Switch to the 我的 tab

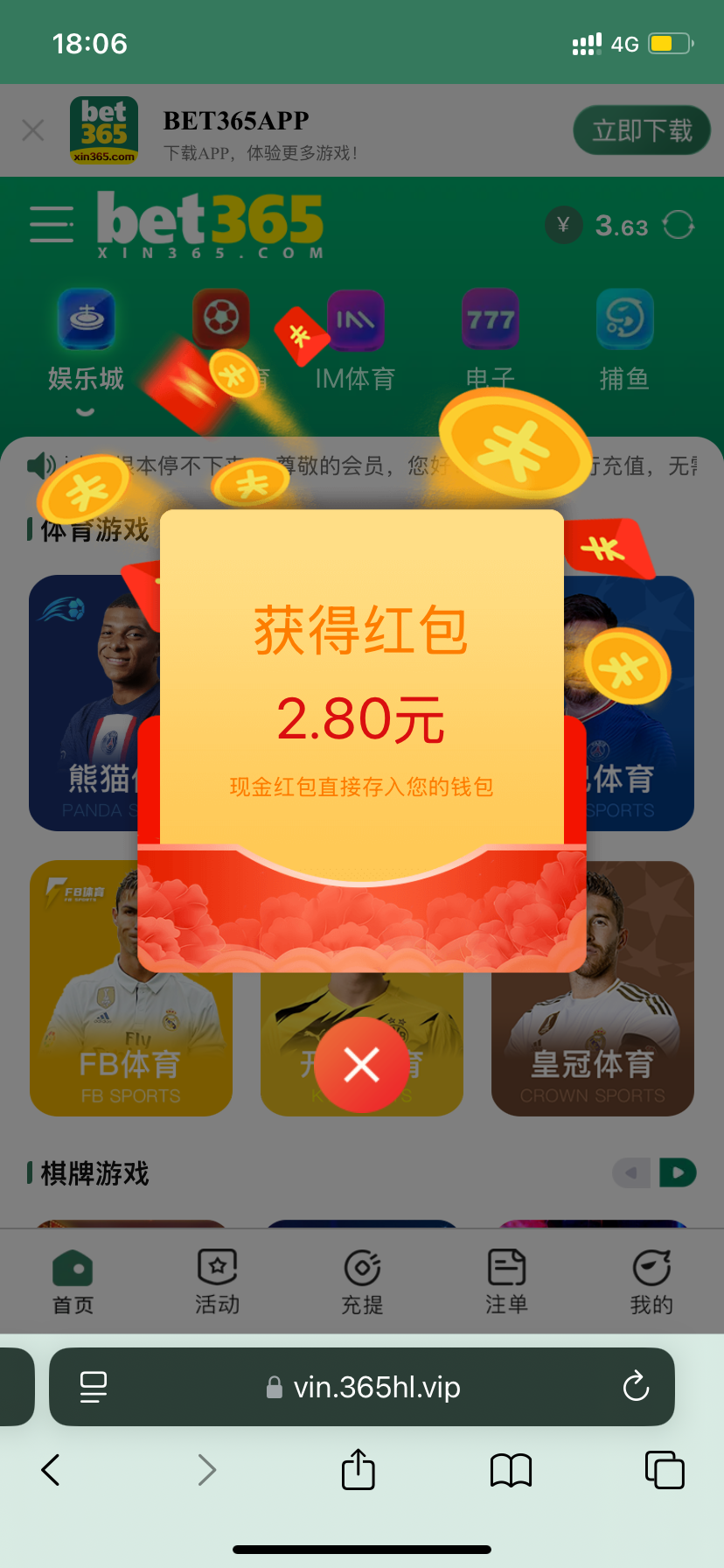pyautogui.click(x=651, y=1282)
